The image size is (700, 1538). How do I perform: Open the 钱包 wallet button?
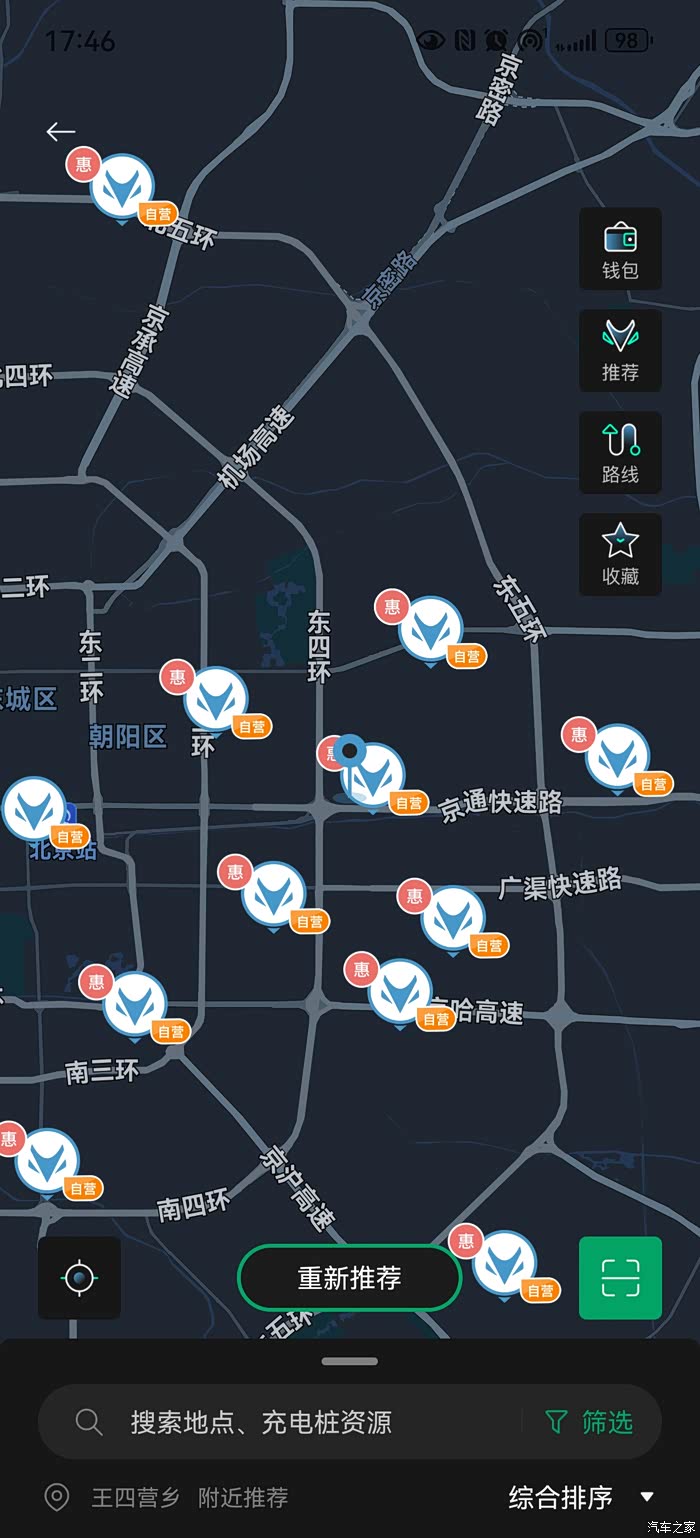pyautogui.click(x=620, y=249)
